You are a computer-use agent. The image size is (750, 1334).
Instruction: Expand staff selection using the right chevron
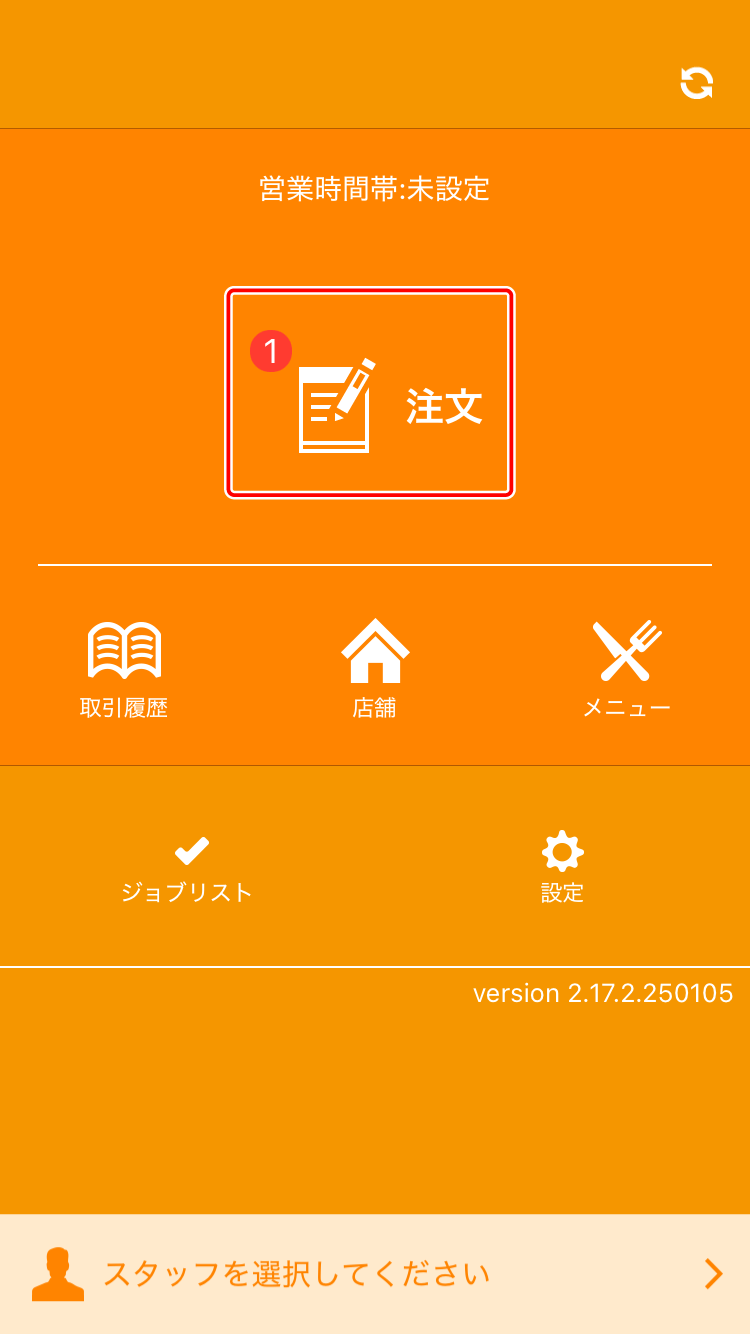click(x=714, y=1272)
